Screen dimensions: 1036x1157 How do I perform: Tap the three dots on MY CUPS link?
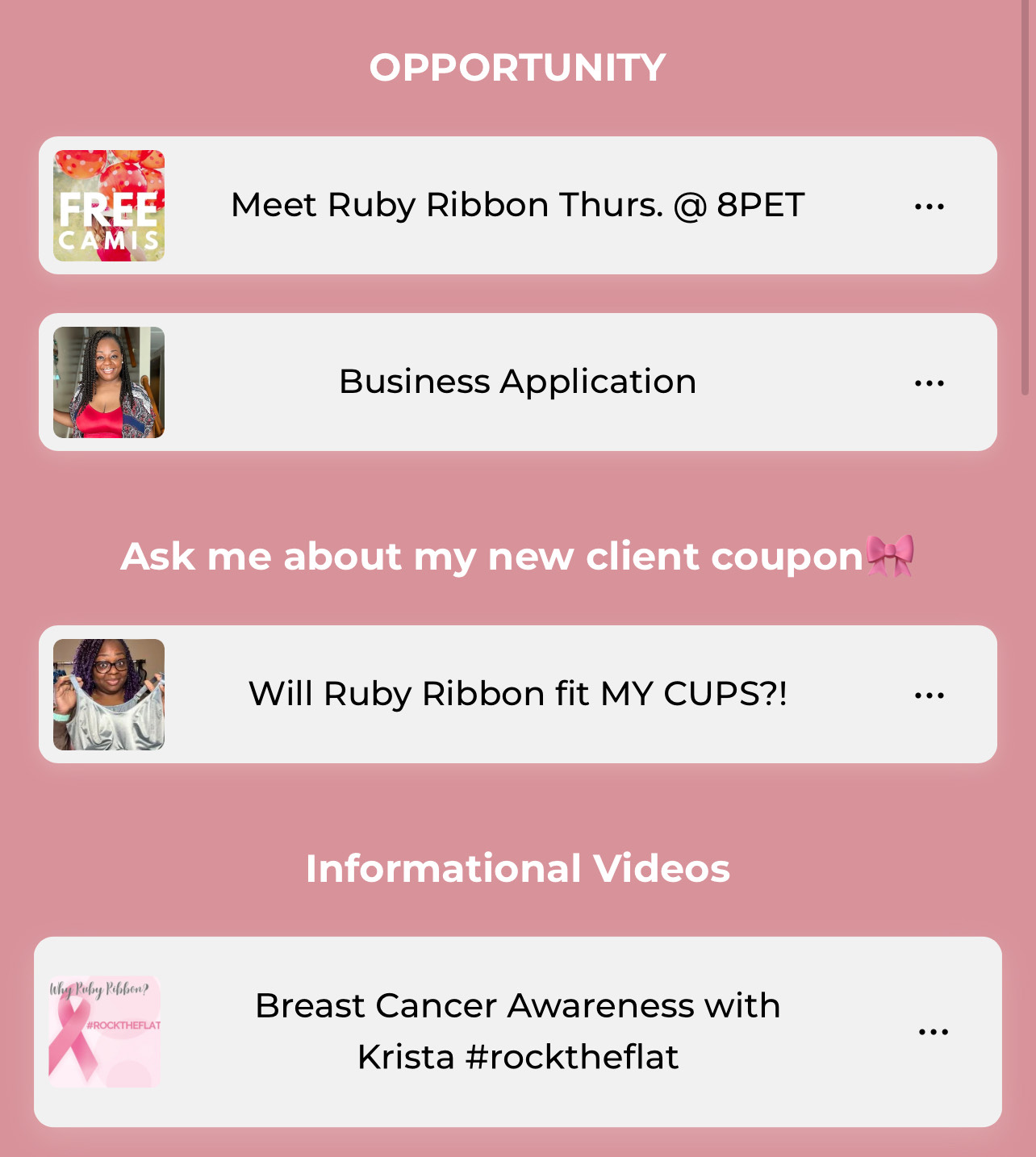929,695
